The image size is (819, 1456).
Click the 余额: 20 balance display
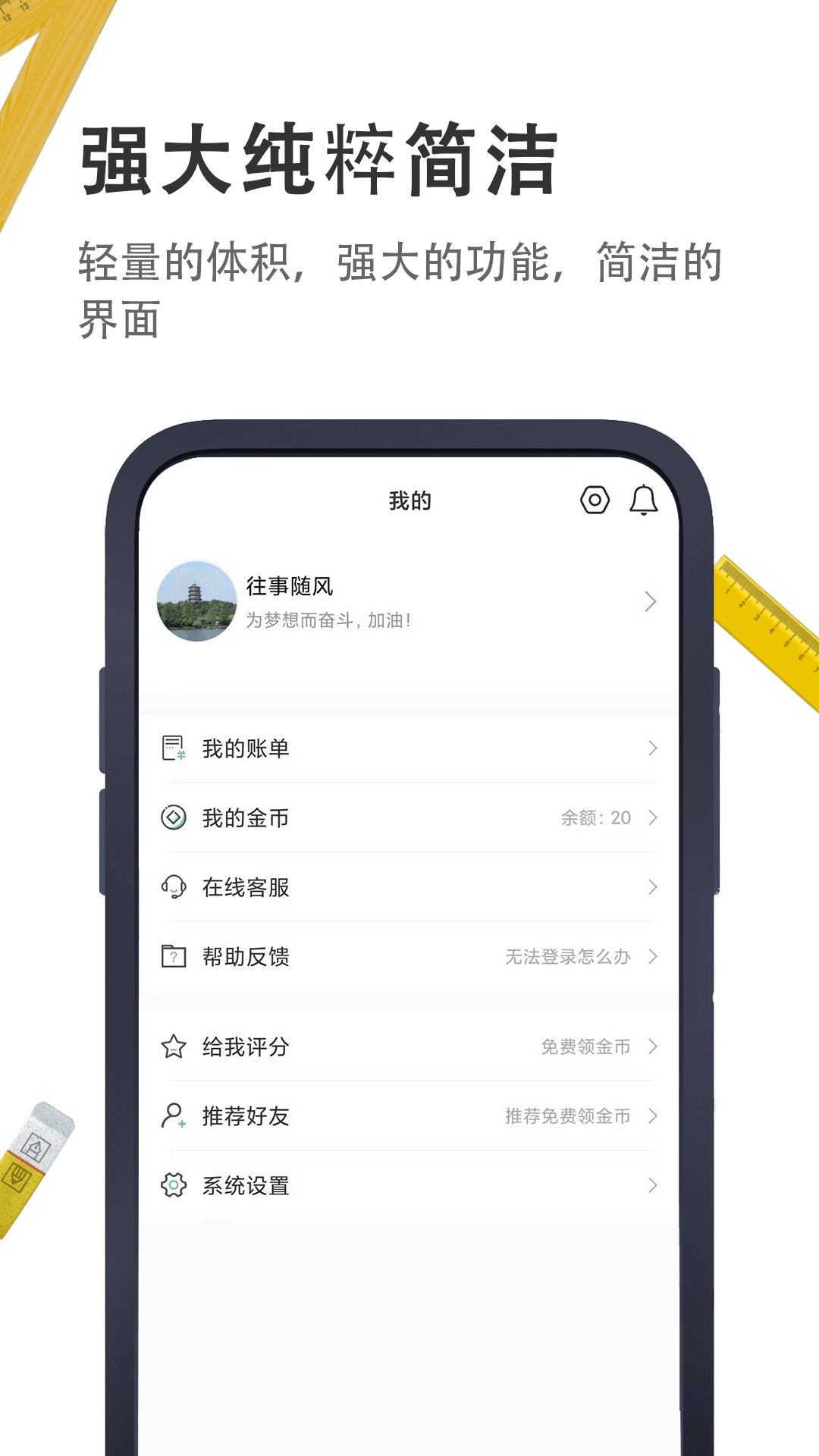(598, 817)
